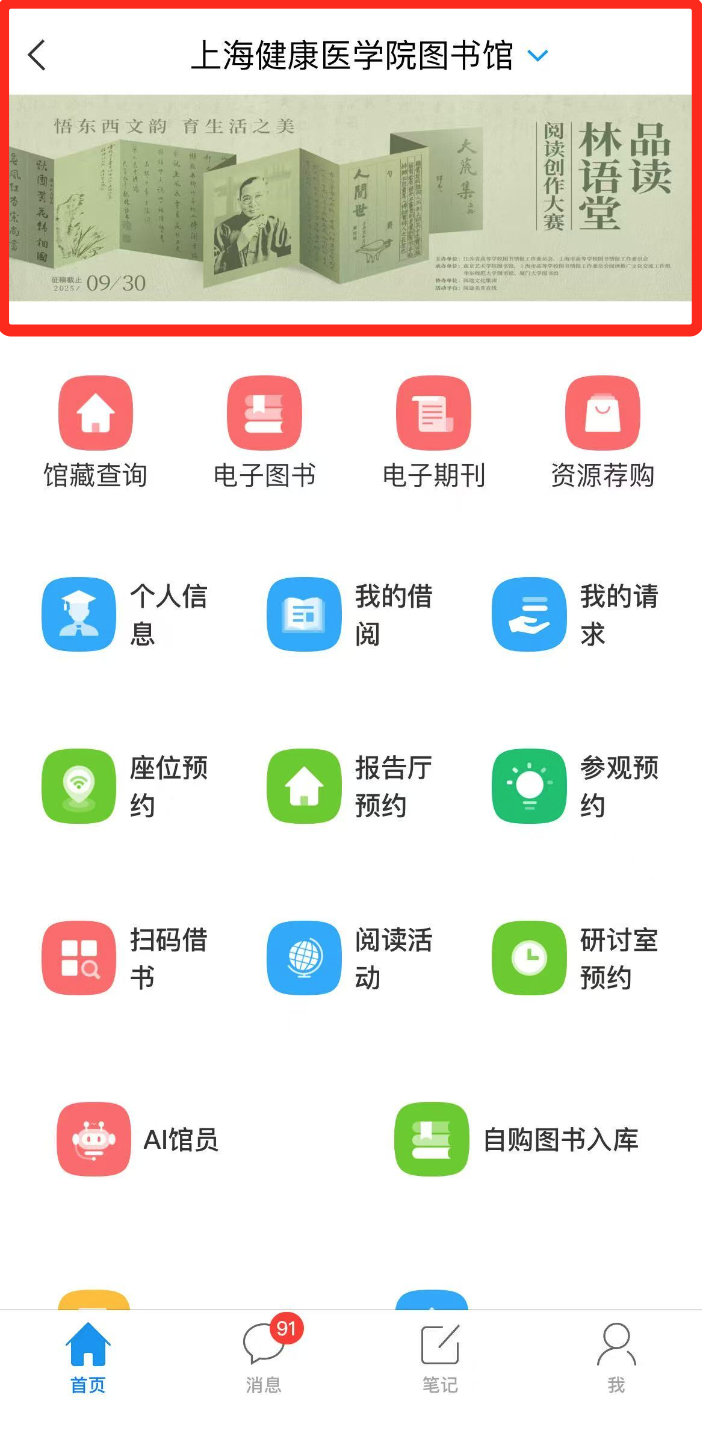Switch to the 笔记 tab
Screen dimensions: 702x1430
(x=440, y=1358)
